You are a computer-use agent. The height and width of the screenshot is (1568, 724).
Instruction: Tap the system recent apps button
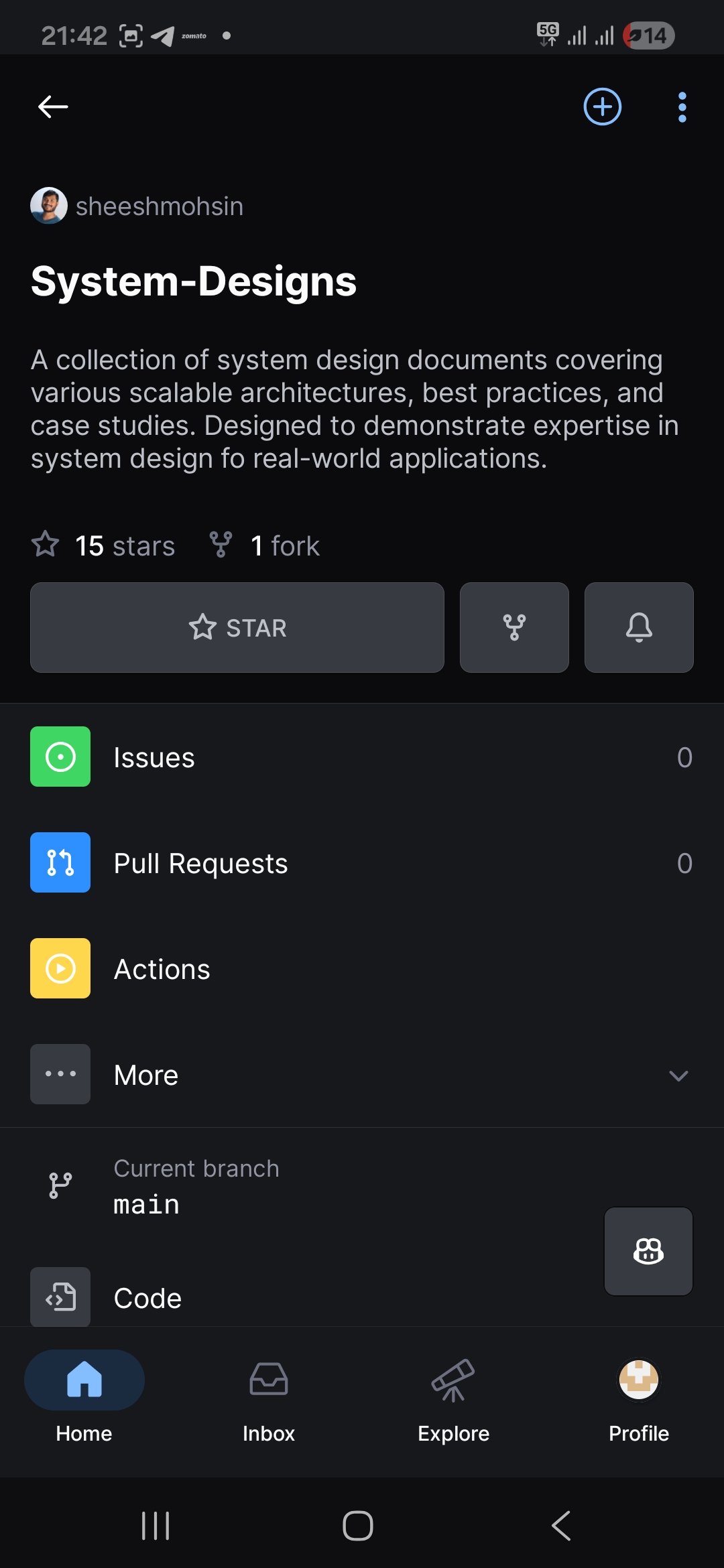pyautogui.click(x=156, y=1526)
